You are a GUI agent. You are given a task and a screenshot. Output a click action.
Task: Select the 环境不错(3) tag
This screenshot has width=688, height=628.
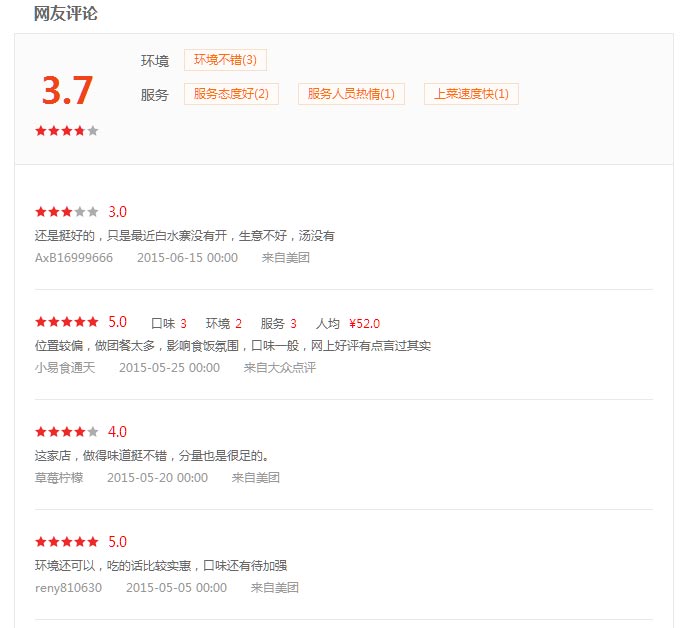225,60
